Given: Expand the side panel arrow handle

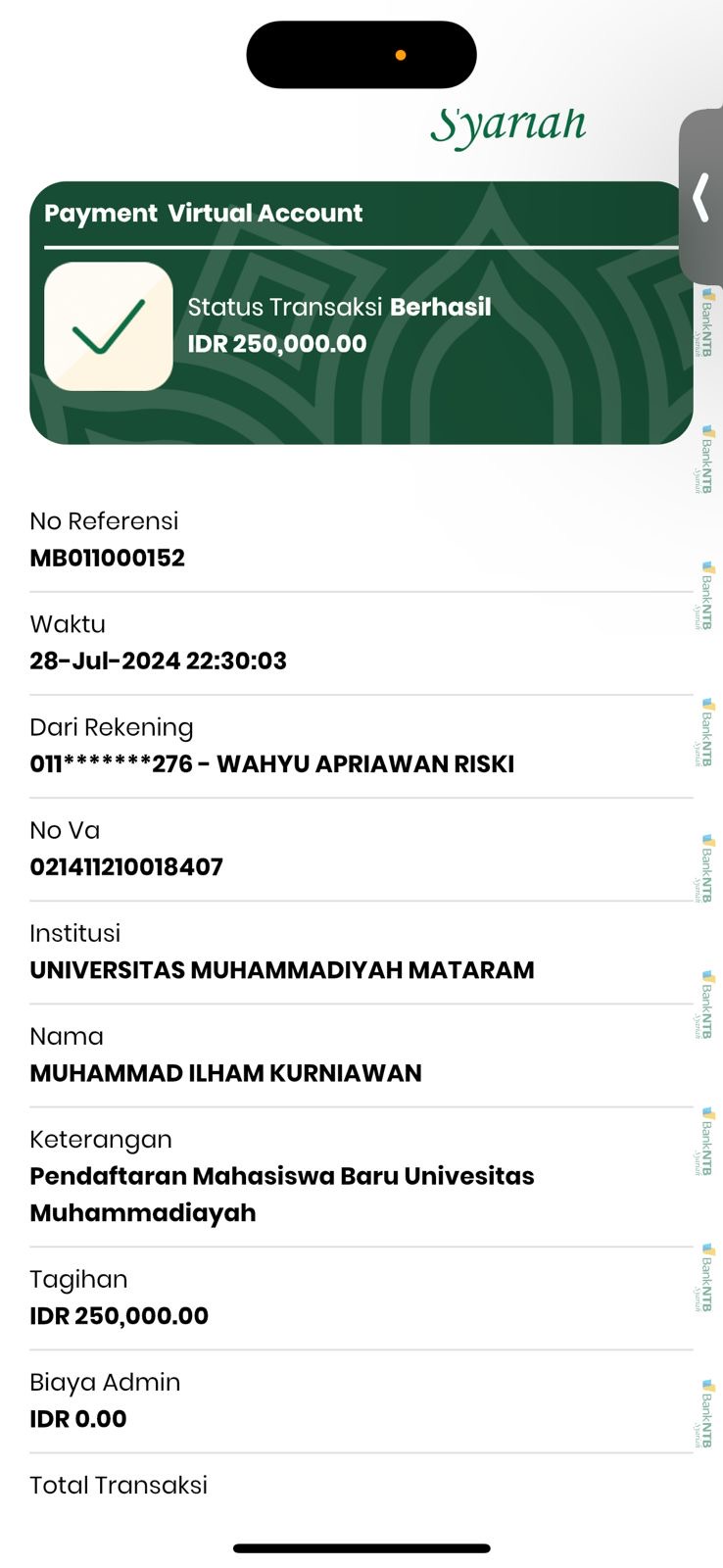Looking at the screenshot, I should pyautogui.click(x=701, y=197).
